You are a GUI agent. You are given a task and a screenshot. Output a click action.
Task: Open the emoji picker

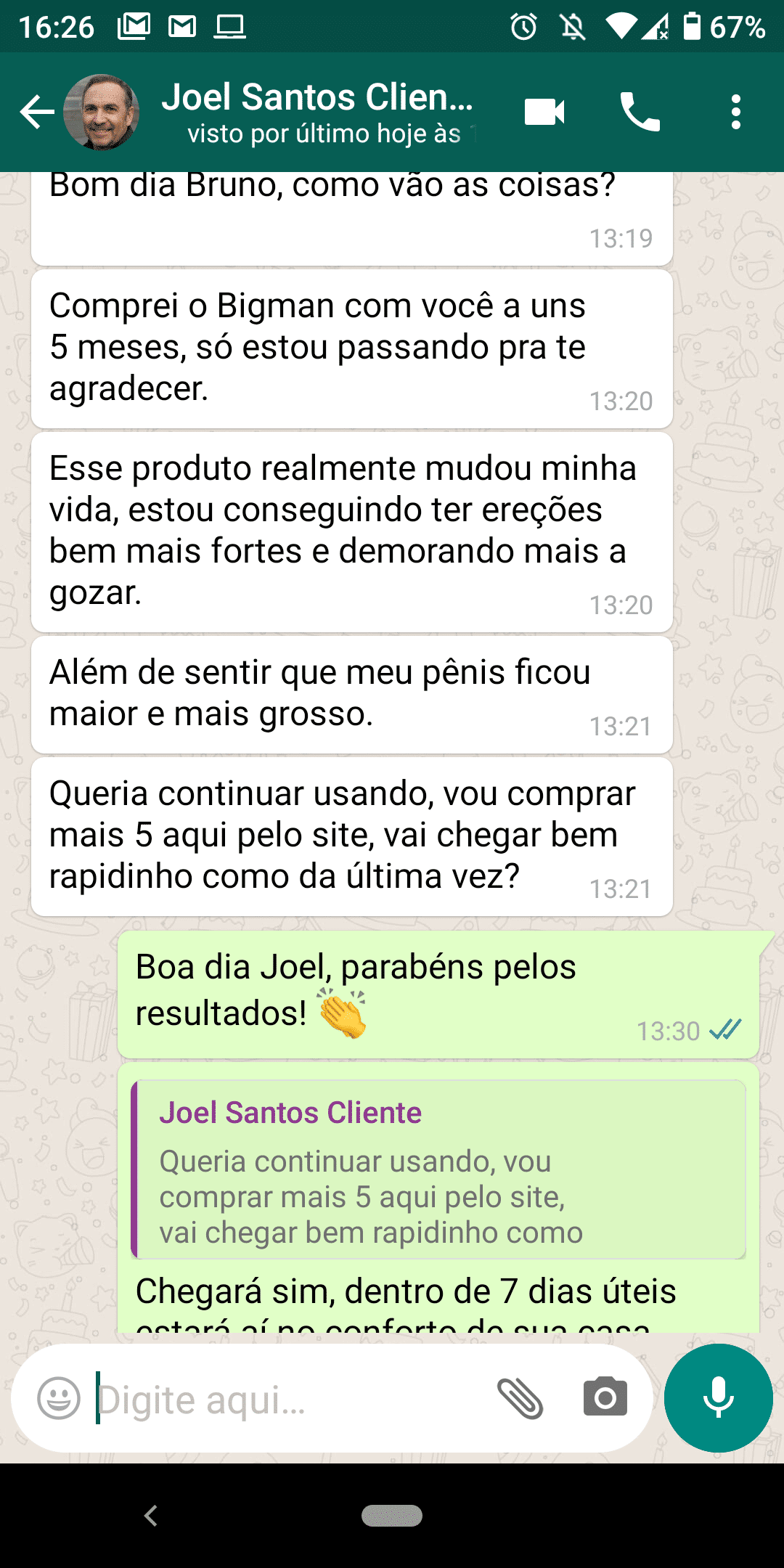[x=59, y=1398]
